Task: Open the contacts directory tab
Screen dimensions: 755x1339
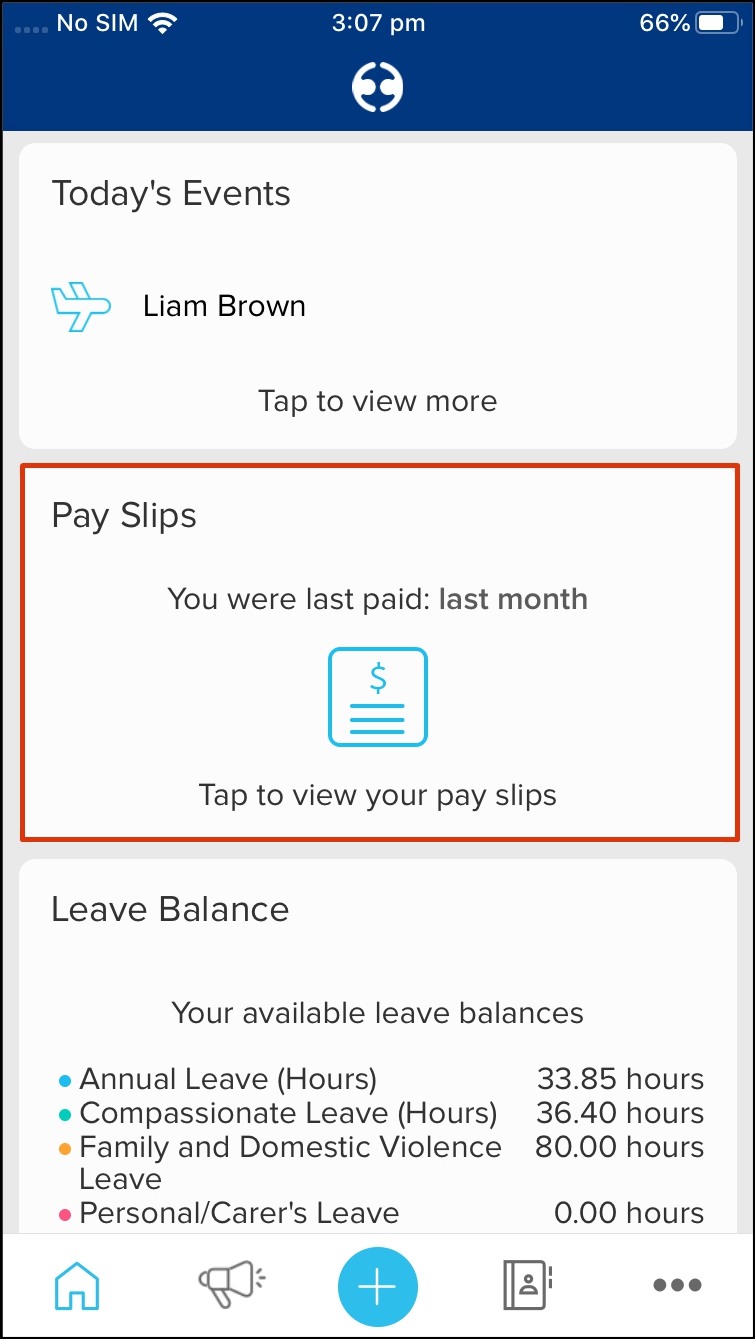Action: (x=527, y=1285)
